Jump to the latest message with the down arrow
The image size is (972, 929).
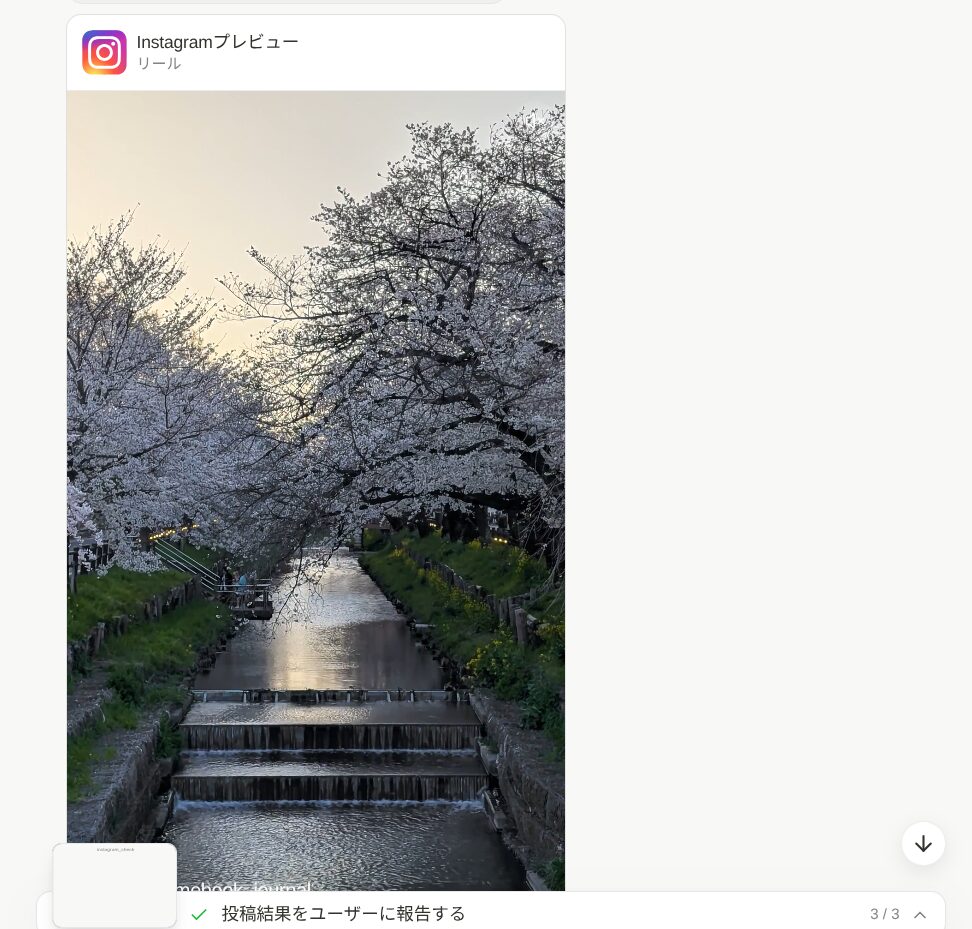pyautogui.click(x=923, y=844)
